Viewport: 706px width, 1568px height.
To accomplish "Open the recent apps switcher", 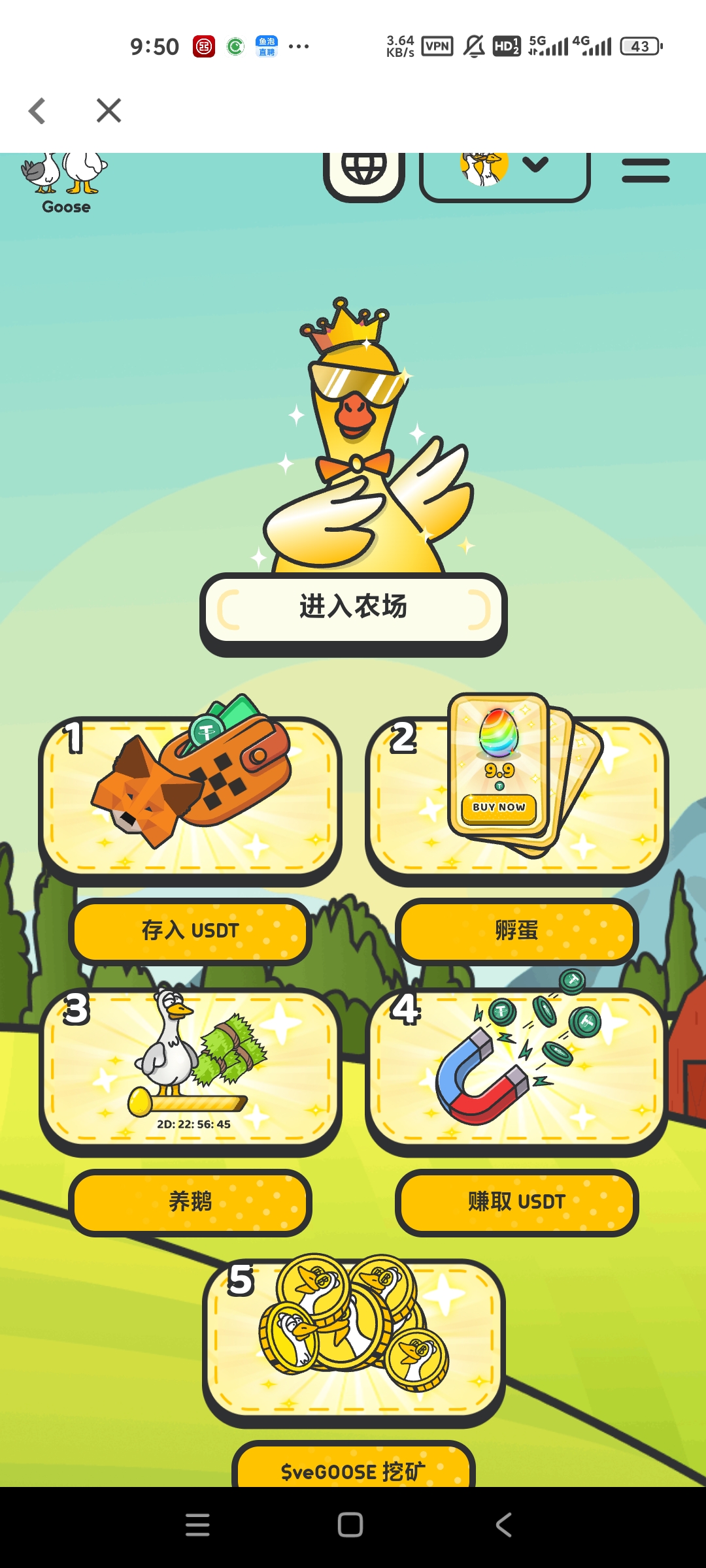I will click(197, 1525).
